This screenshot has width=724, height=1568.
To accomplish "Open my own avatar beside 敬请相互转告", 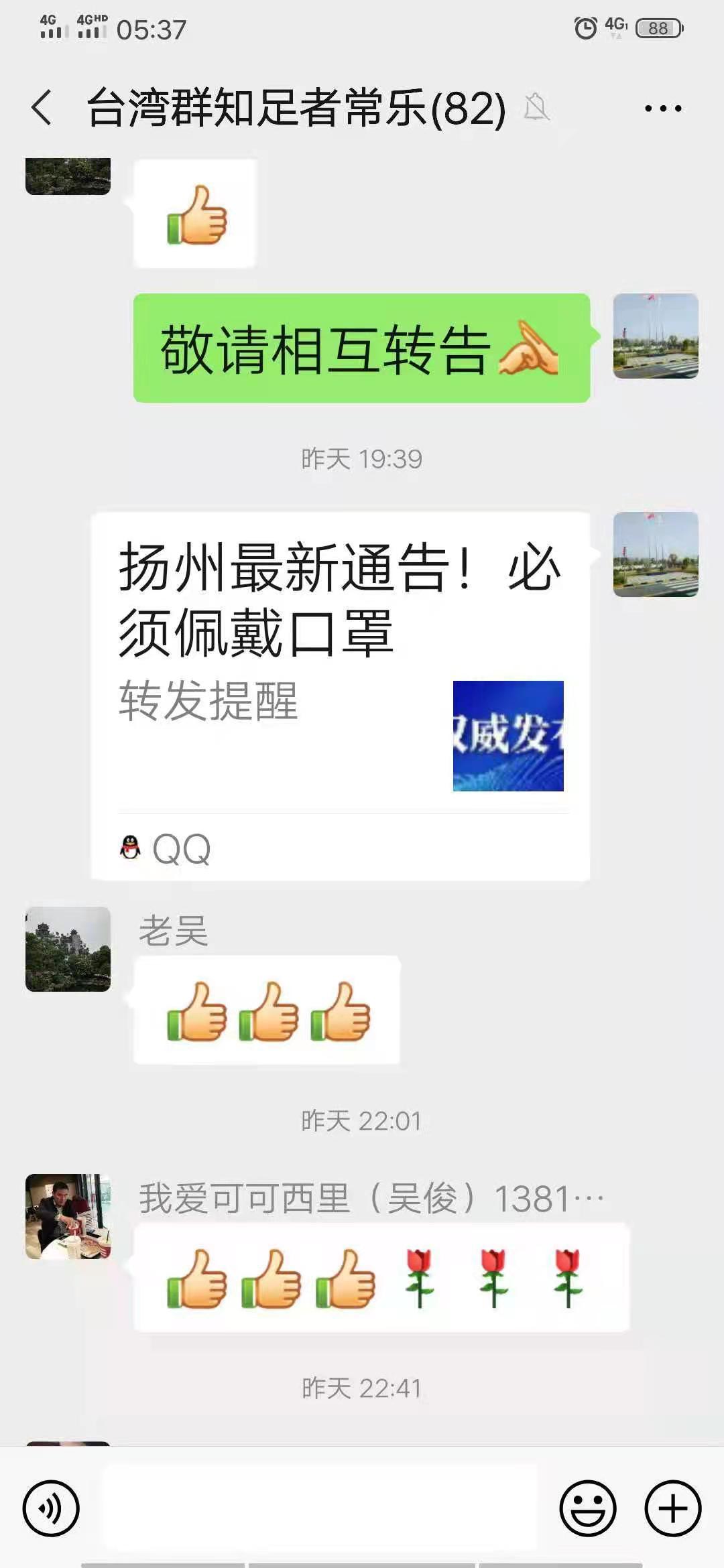I will (655, 336).
